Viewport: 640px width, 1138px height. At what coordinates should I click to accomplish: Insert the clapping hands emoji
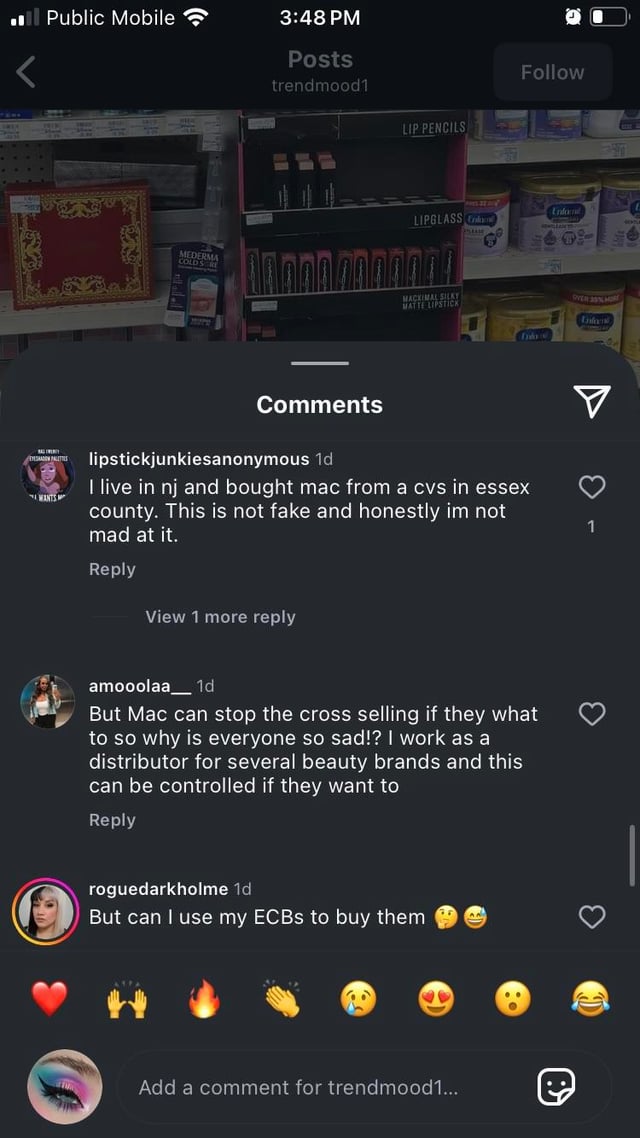281,999
